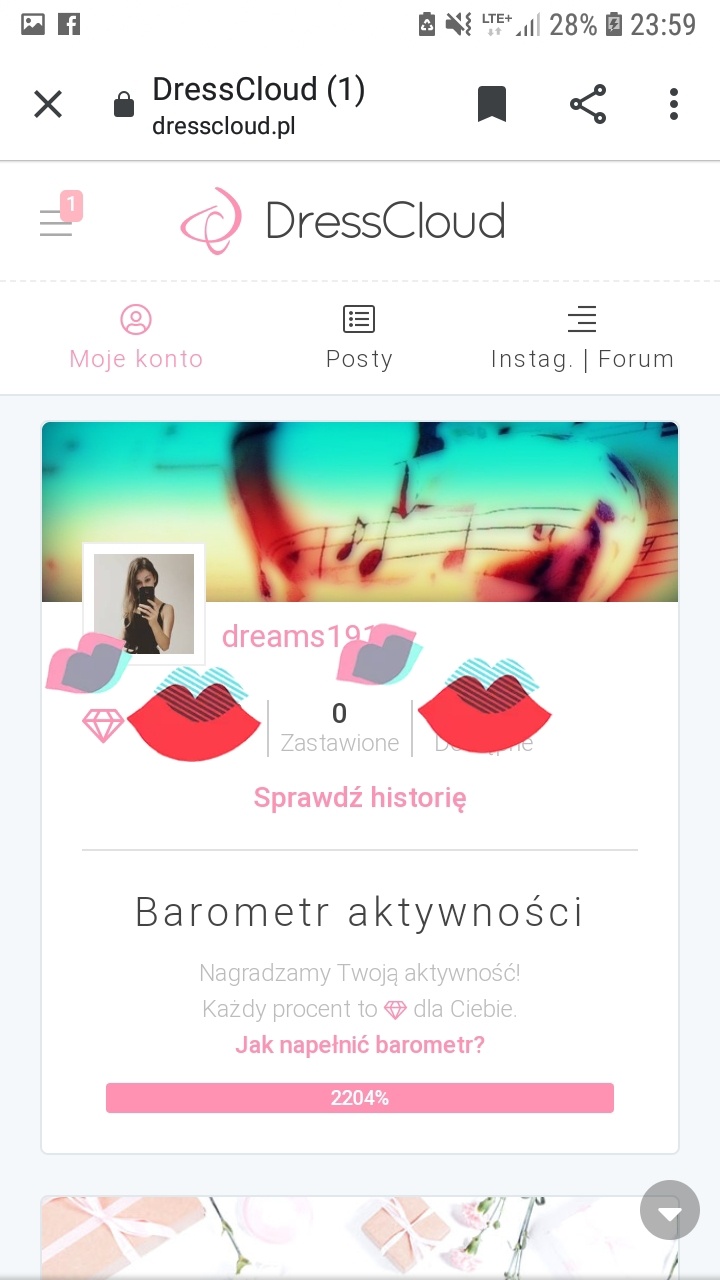The width and height of the screenshot is (720, 1280).
Task: Switch to the Posty tab
Action: pos(359,358)
